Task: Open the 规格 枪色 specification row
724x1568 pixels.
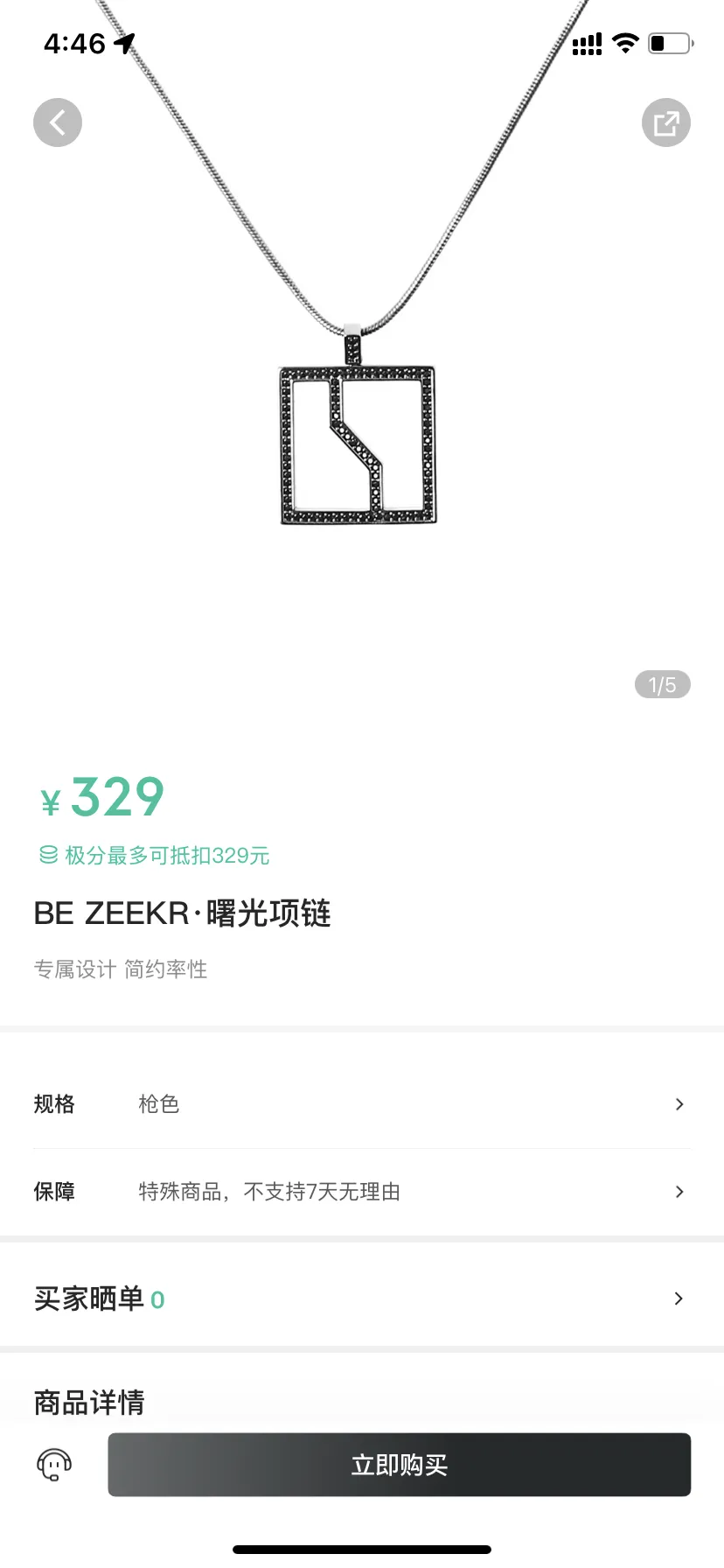Action: (x=361, y=1104)
